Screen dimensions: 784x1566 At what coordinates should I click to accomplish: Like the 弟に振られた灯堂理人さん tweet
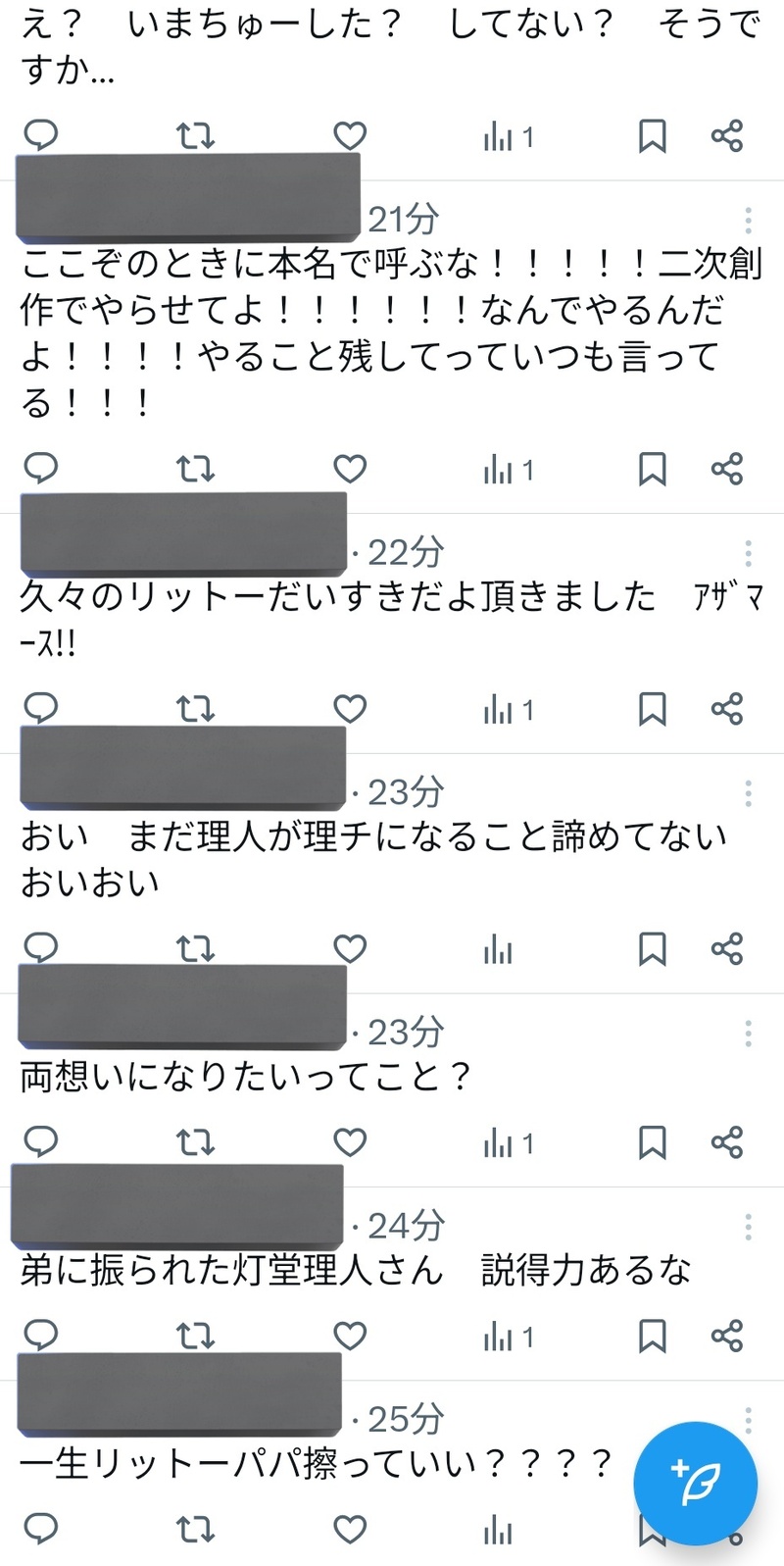(x=350, y=1336)
